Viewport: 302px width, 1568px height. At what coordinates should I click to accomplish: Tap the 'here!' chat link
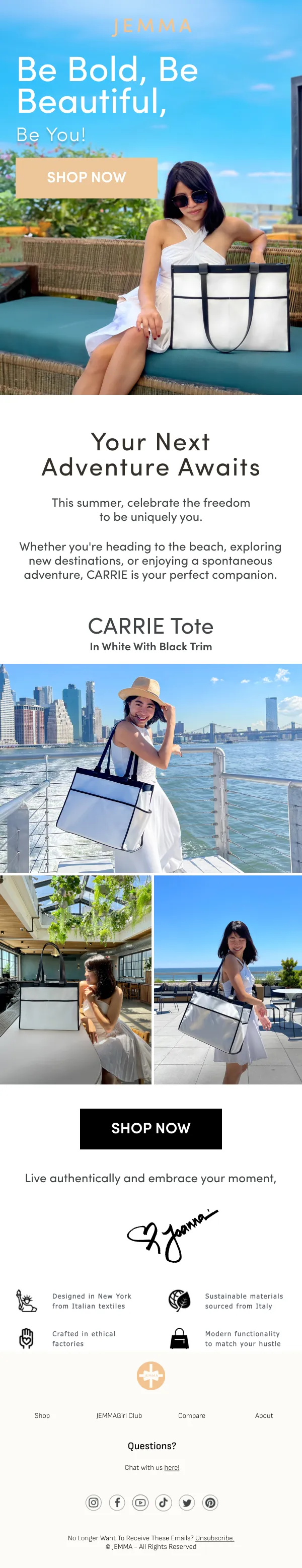tap(172, 1467)
